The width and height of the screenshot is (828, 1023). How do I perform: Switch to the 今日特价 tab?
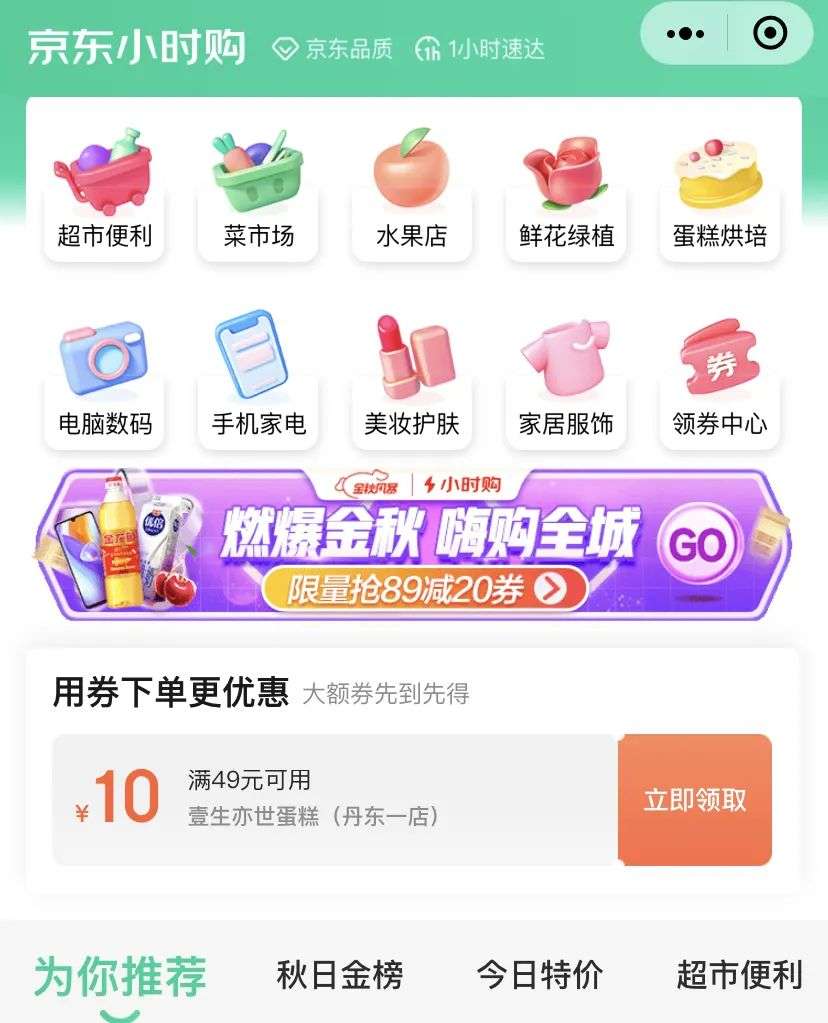point(540,974)
